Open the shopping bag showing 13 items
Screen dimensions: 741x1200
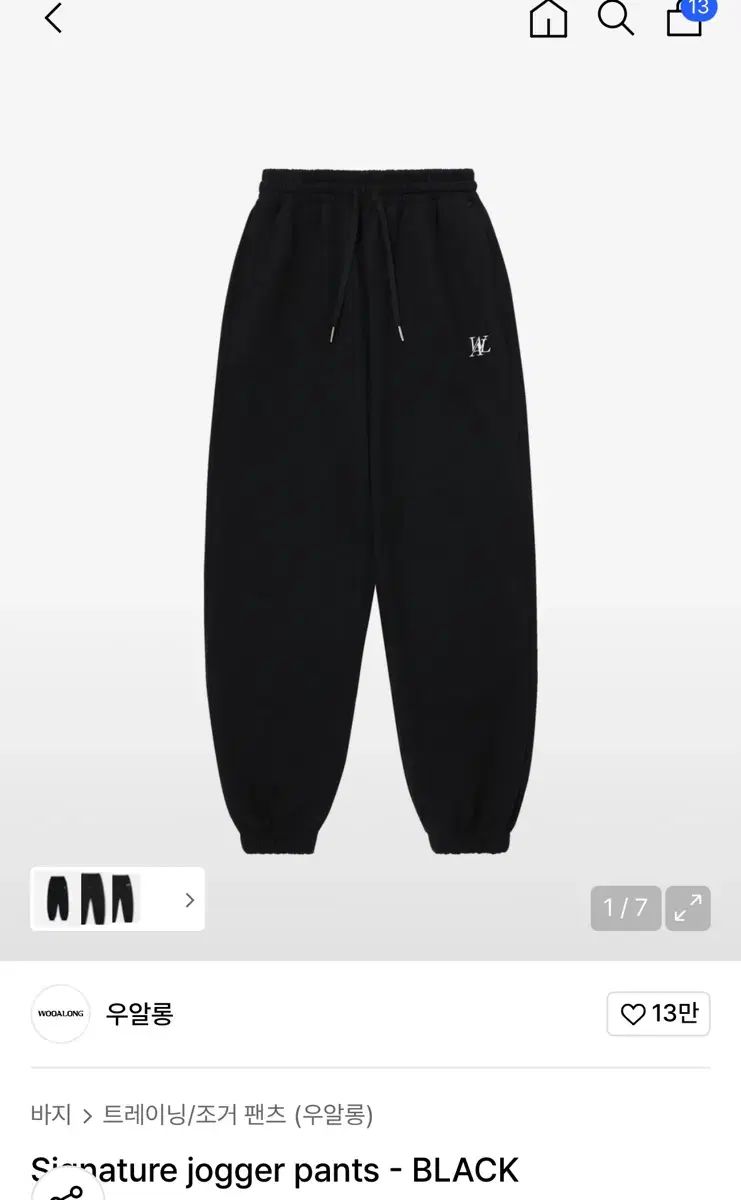click(684, 22)
